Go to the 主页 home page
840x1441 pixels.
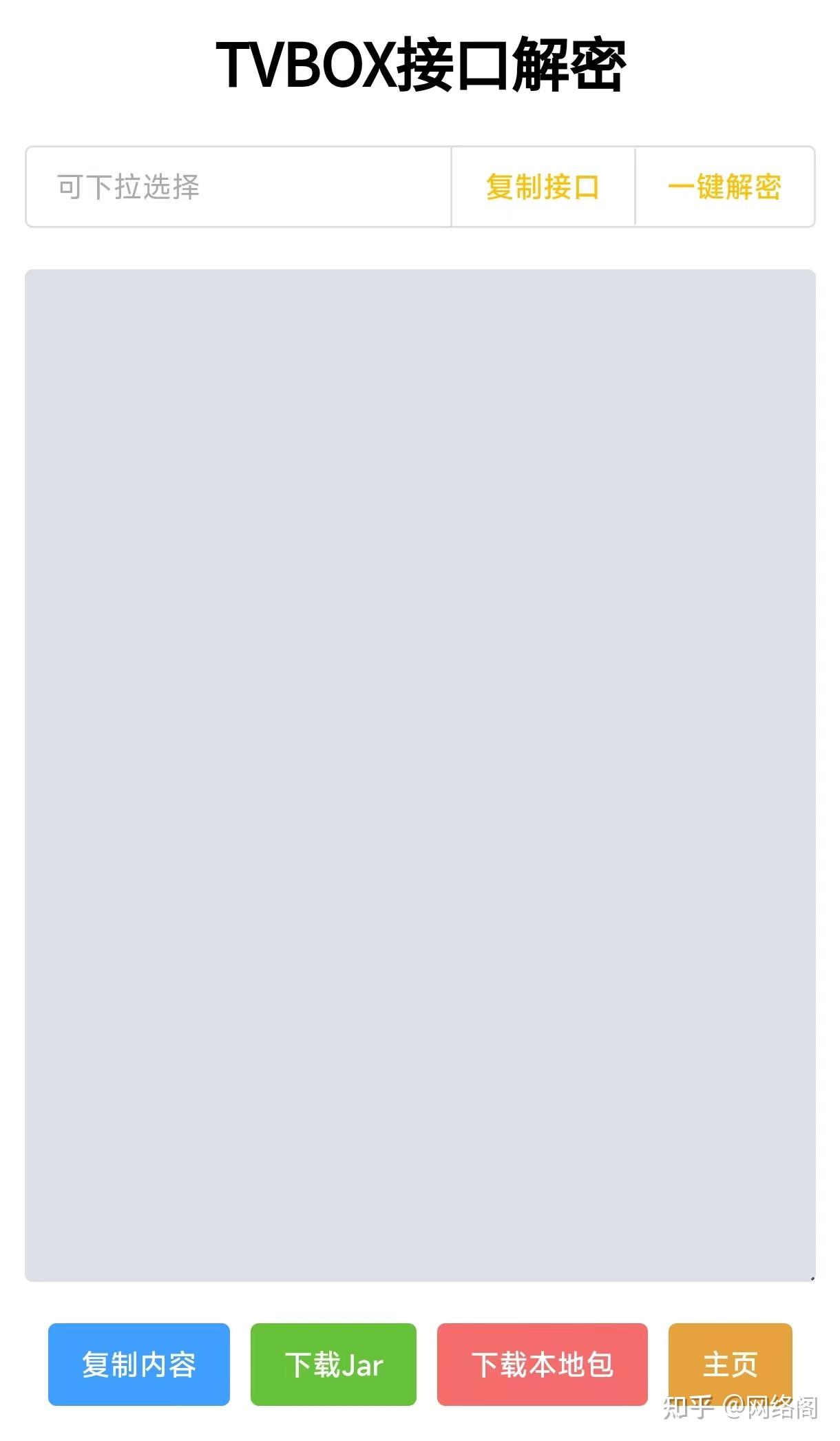point(731,1364)
